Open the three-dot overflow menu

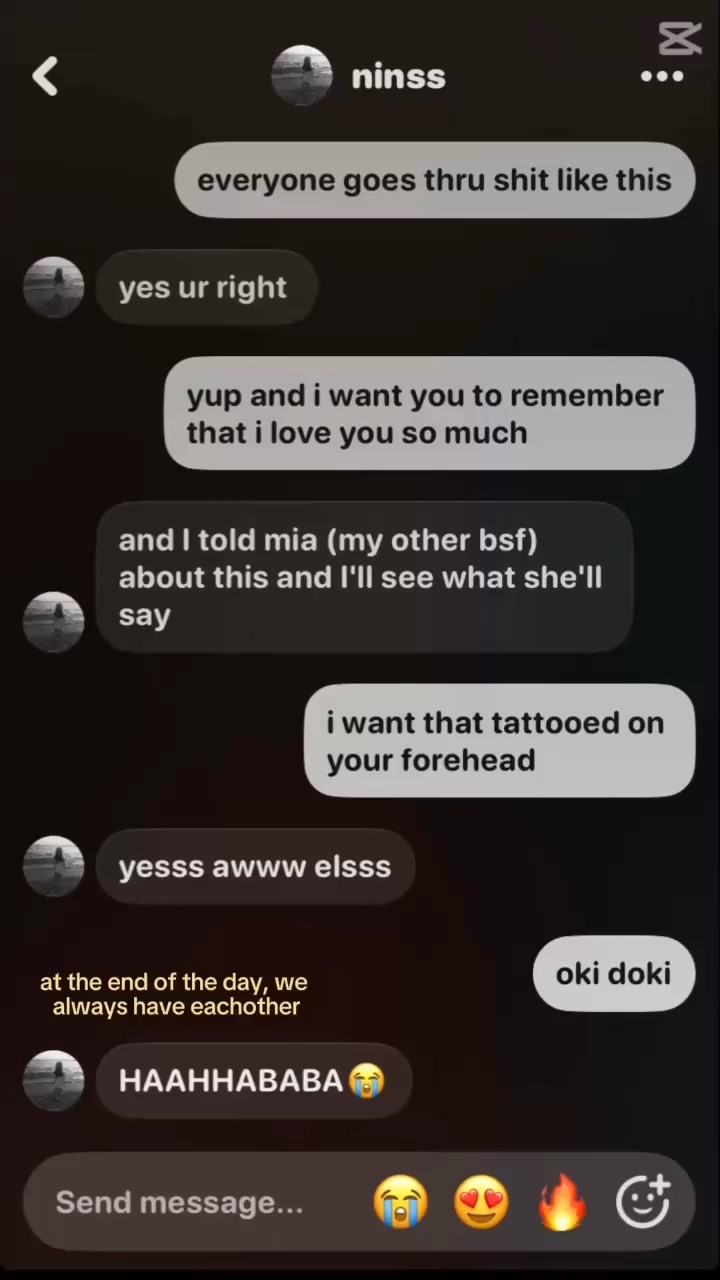[x=661, y=77]
